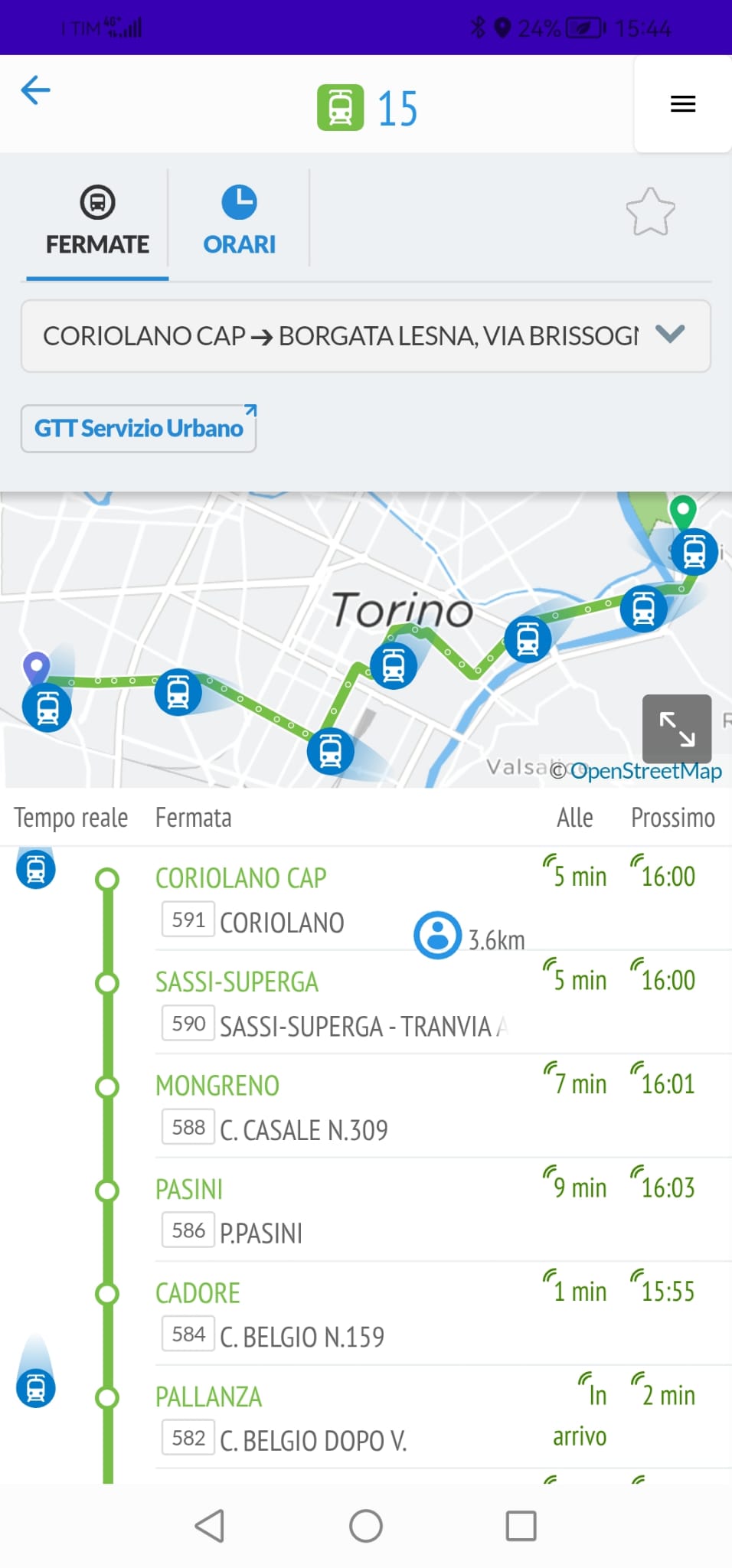732x1568 pixels.
Task: Open the OpenStreetMap attribution link
Action: pyautogui.click(x=645, y=771)
